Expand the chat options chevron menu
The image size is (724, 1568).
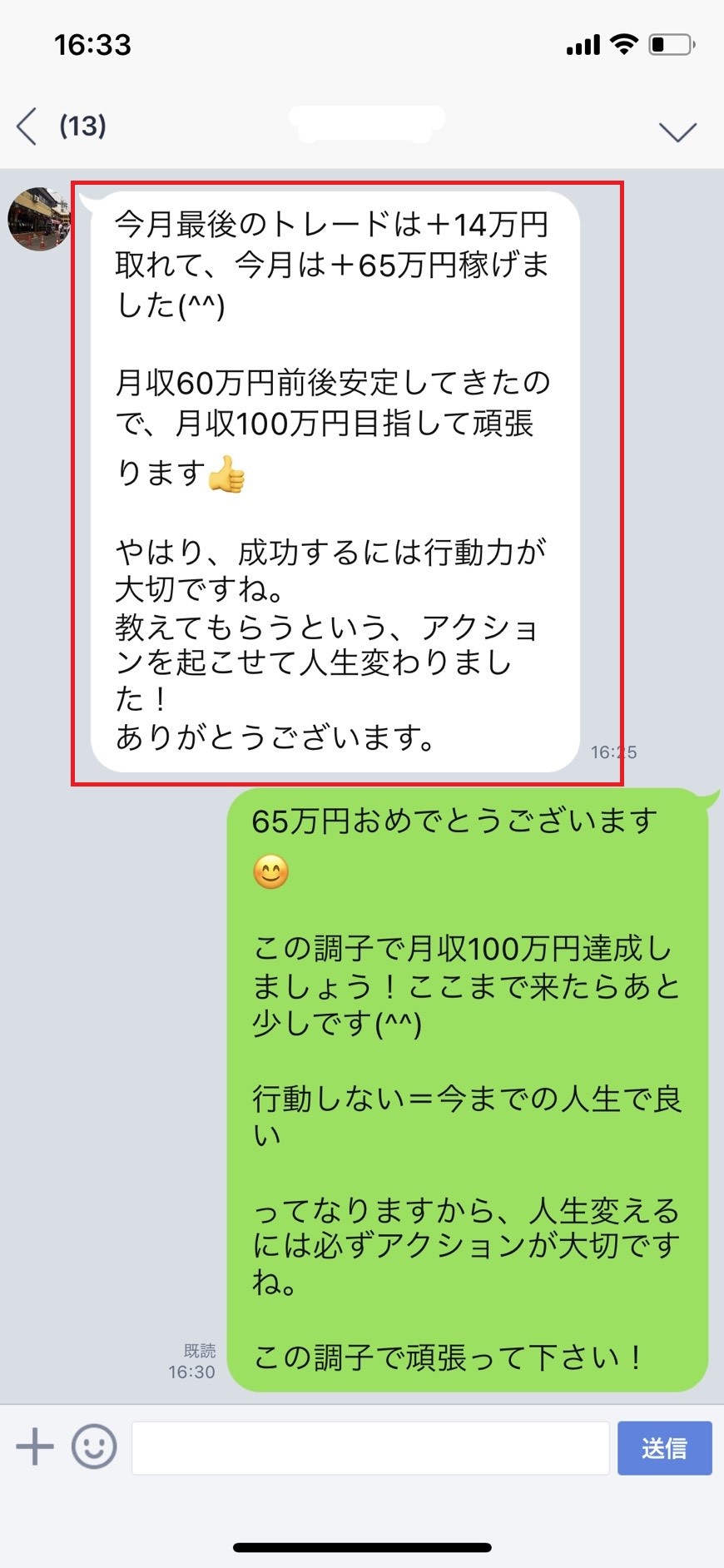coord(677,131)
